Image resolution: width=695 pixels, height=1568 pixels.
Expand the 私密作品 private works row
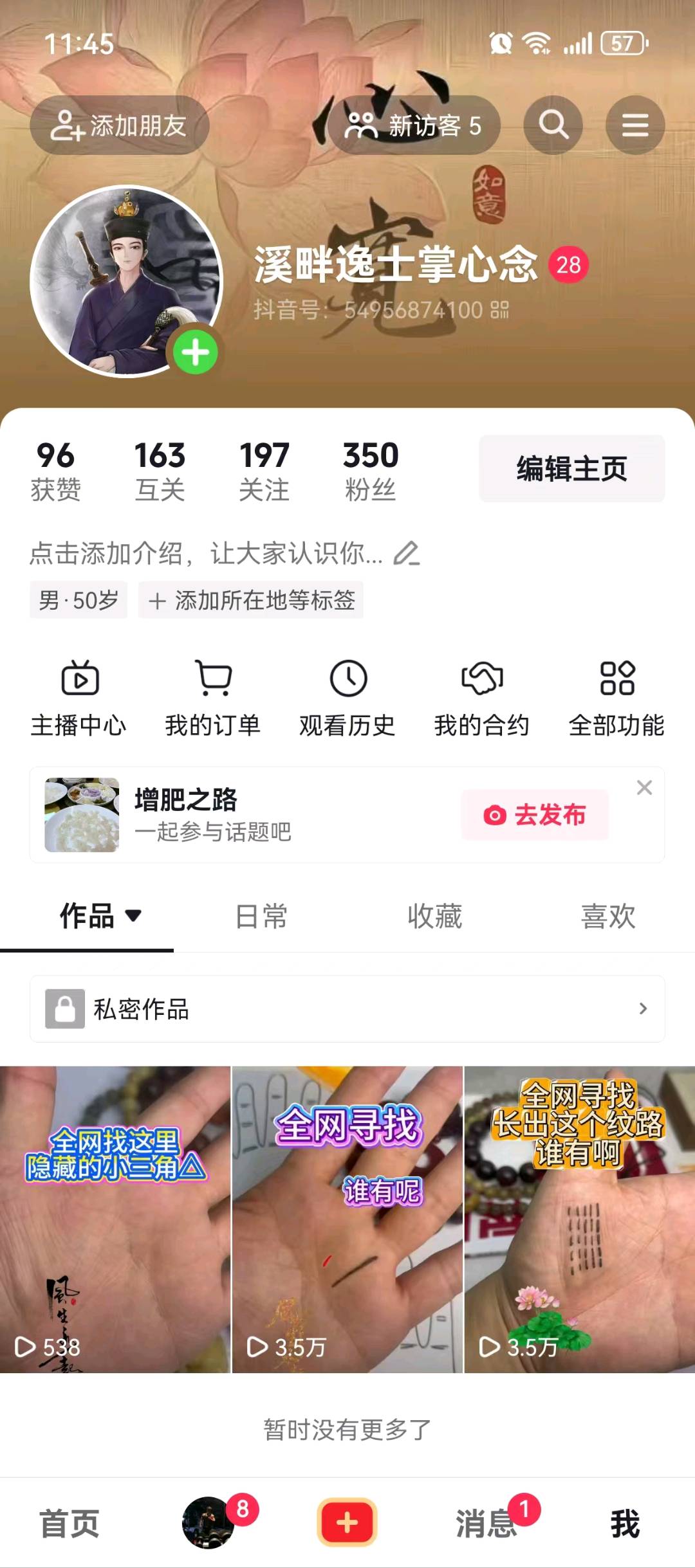(x=643, y=1008)
